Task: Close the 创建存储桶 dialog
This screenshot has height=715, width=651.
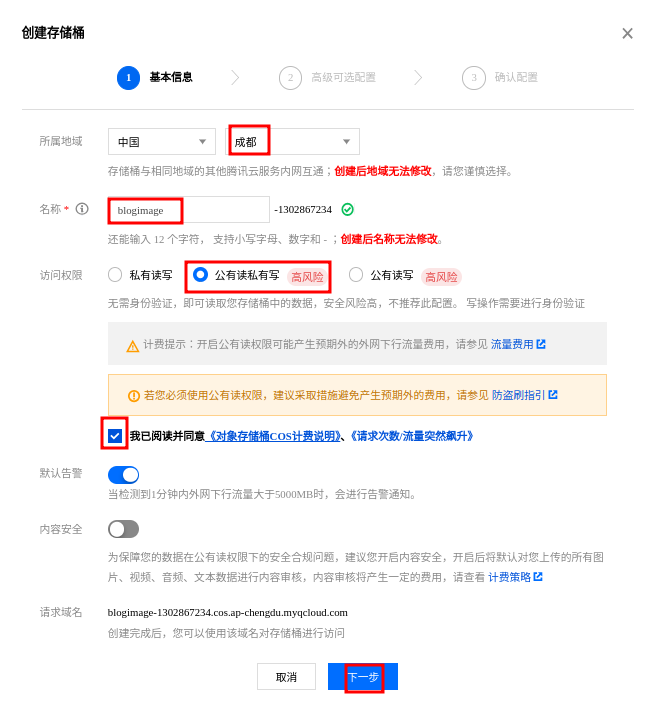Action: pyautogui.click(x=627, y=33)
